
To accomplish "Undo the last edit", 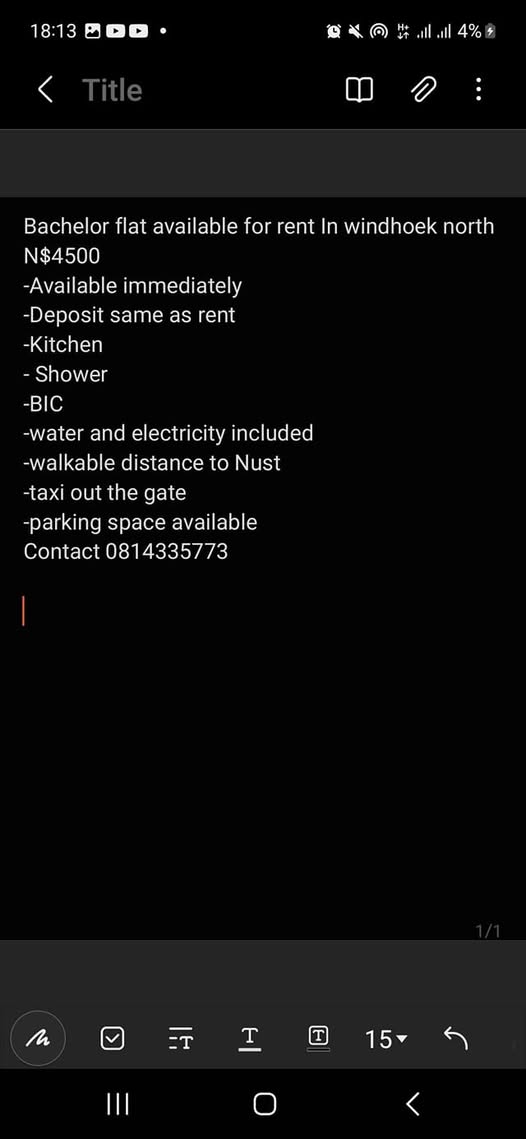I will [x=455, y=1039].
